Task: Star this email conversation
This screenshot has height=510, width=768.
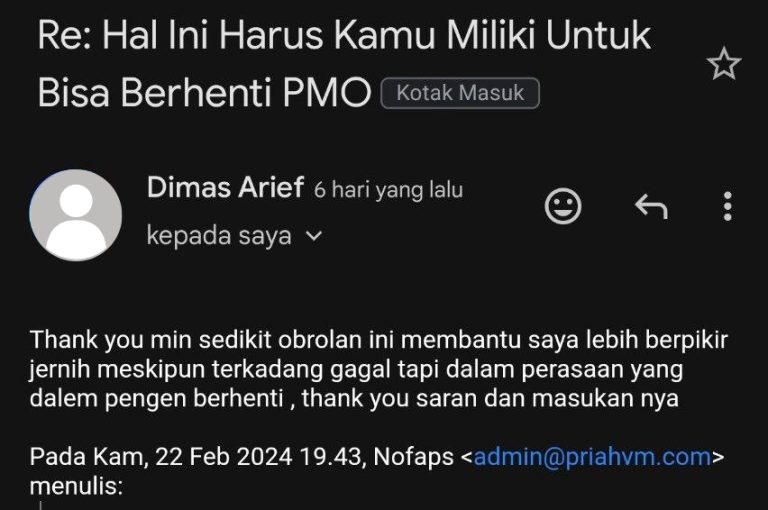Action: click(x=723, y=65)
